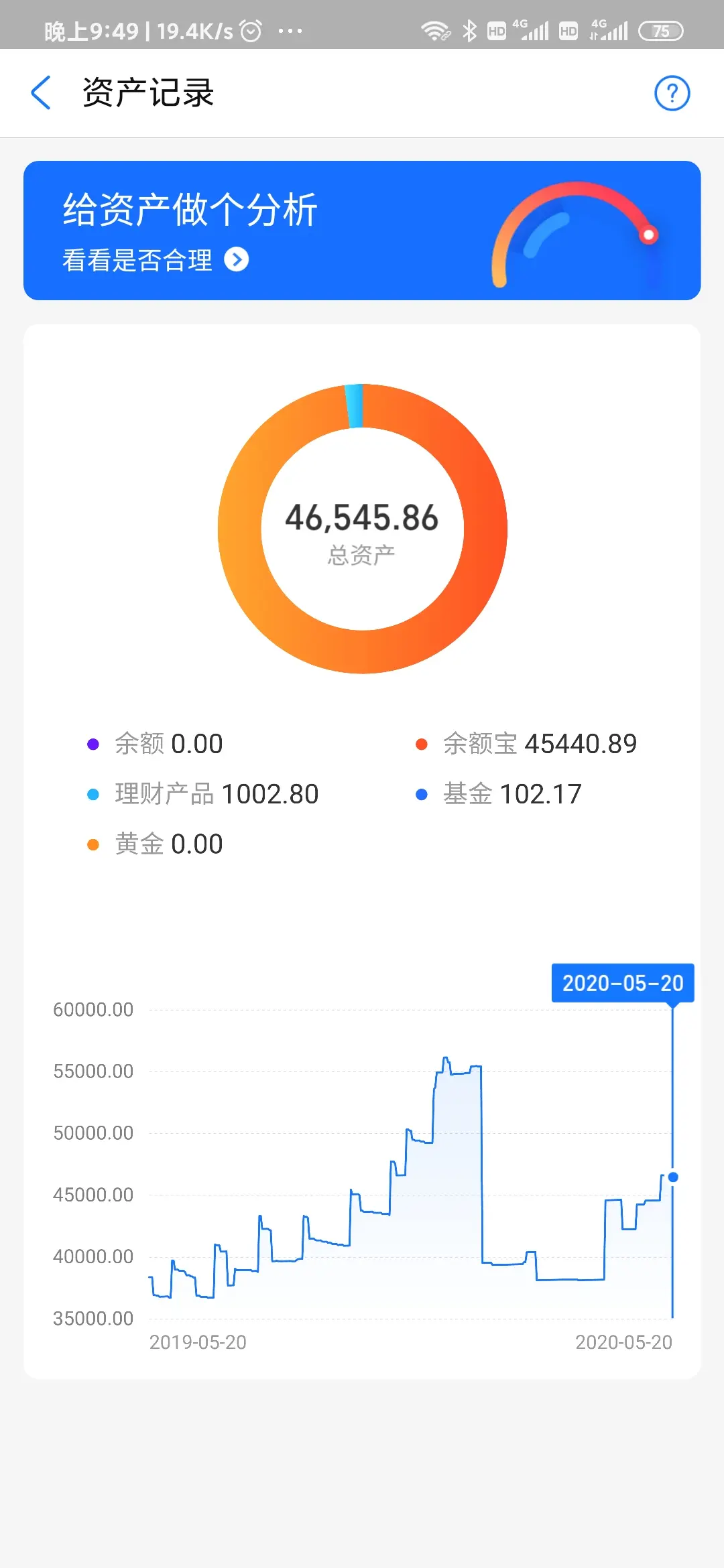The height and width of the screenshot is (1568, 724).
Task: Open the help icon at top right
Action: [x=672, y=93]
